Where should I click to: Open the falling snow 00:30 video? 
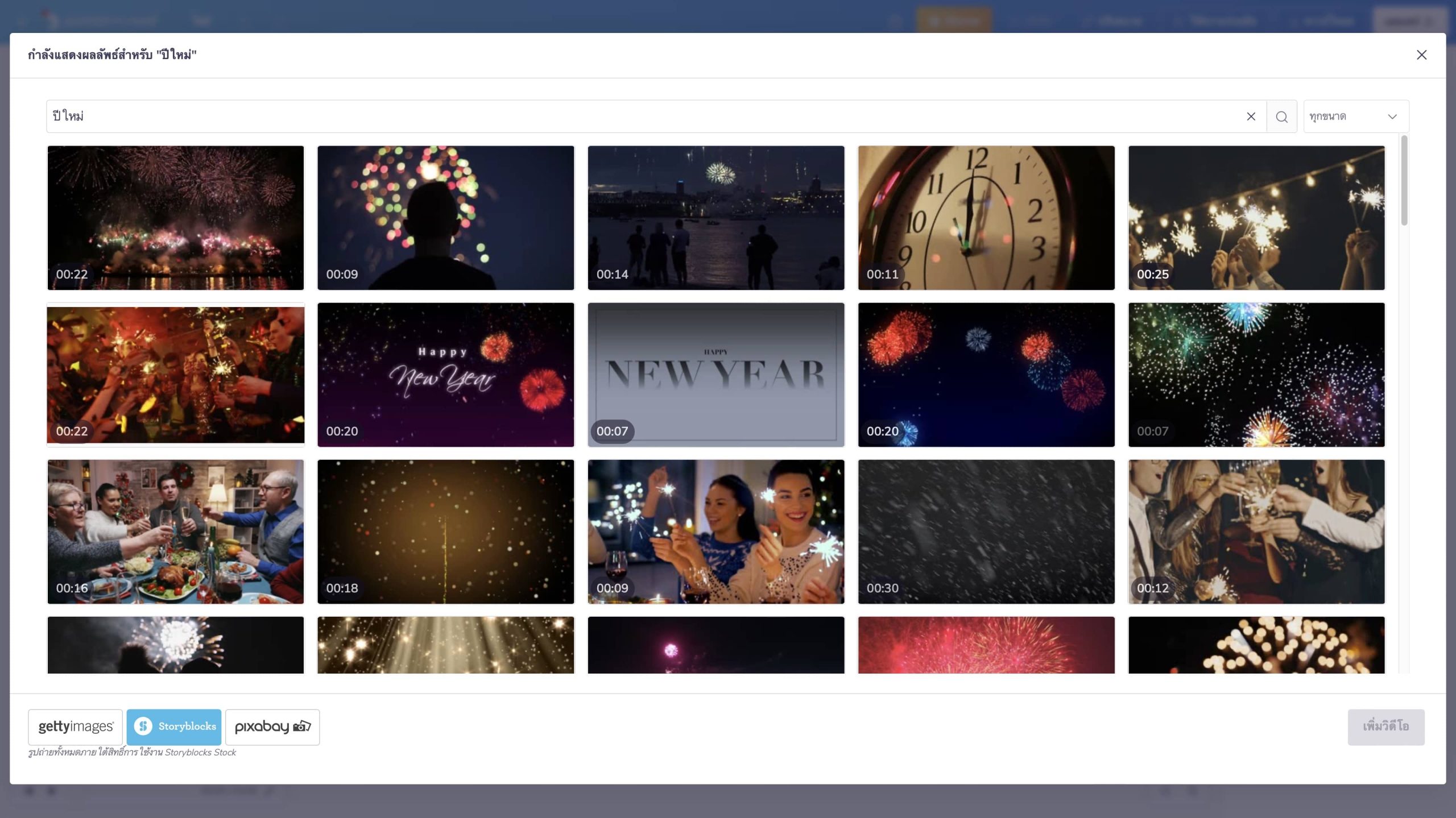pos(986,532)
